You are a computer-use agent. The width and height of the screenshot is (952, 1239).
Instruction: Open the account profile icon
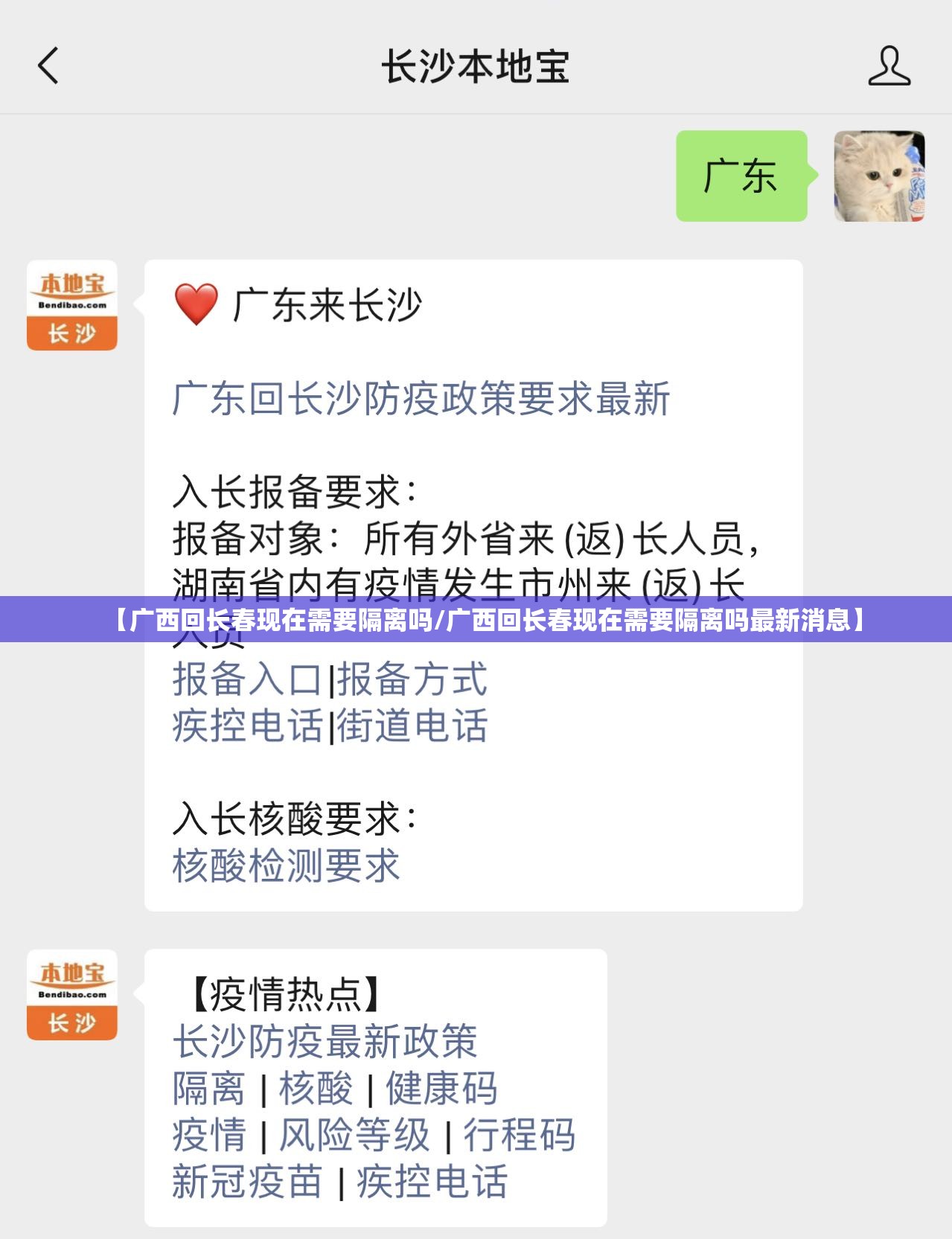coord(889,65)
